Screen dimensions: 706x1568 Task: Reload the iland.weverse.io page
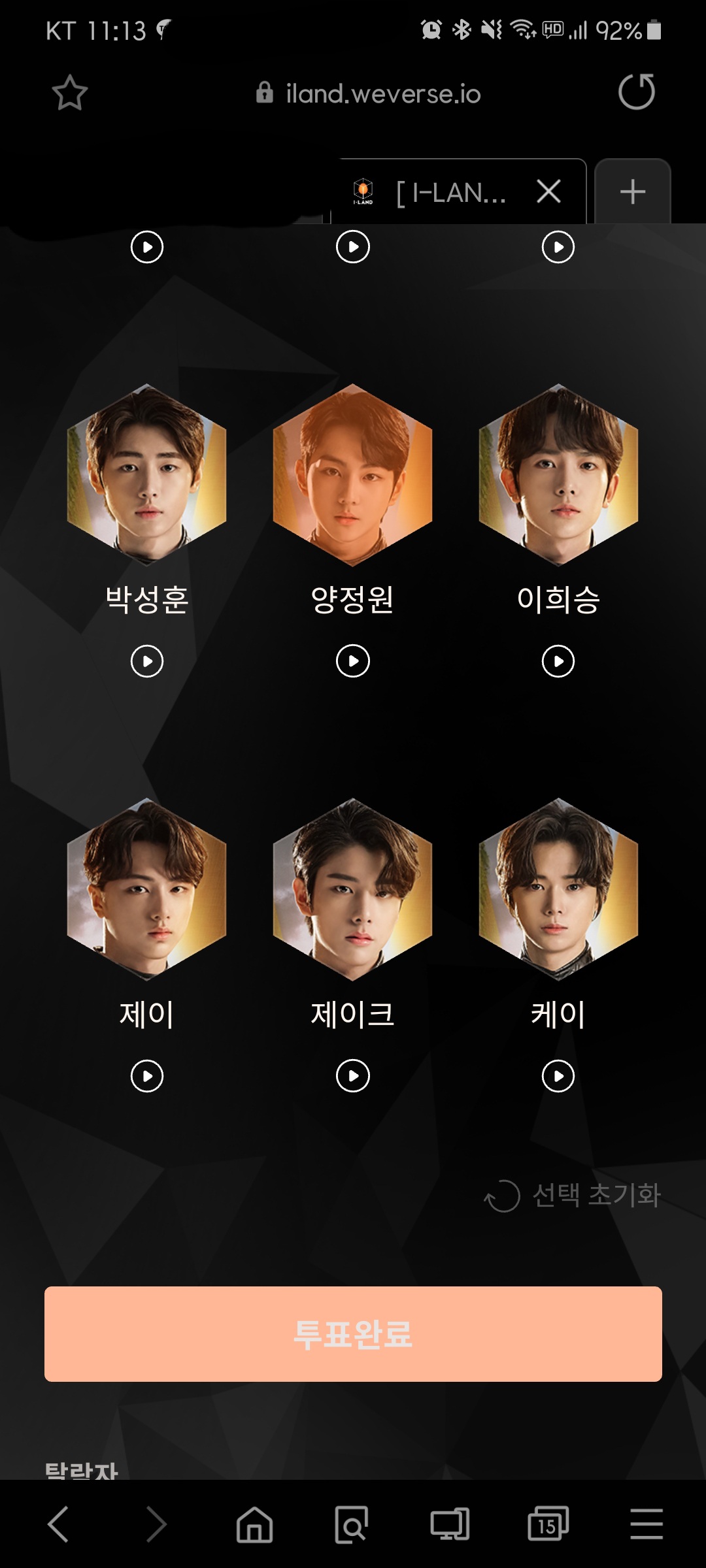[x=636, y=92]
